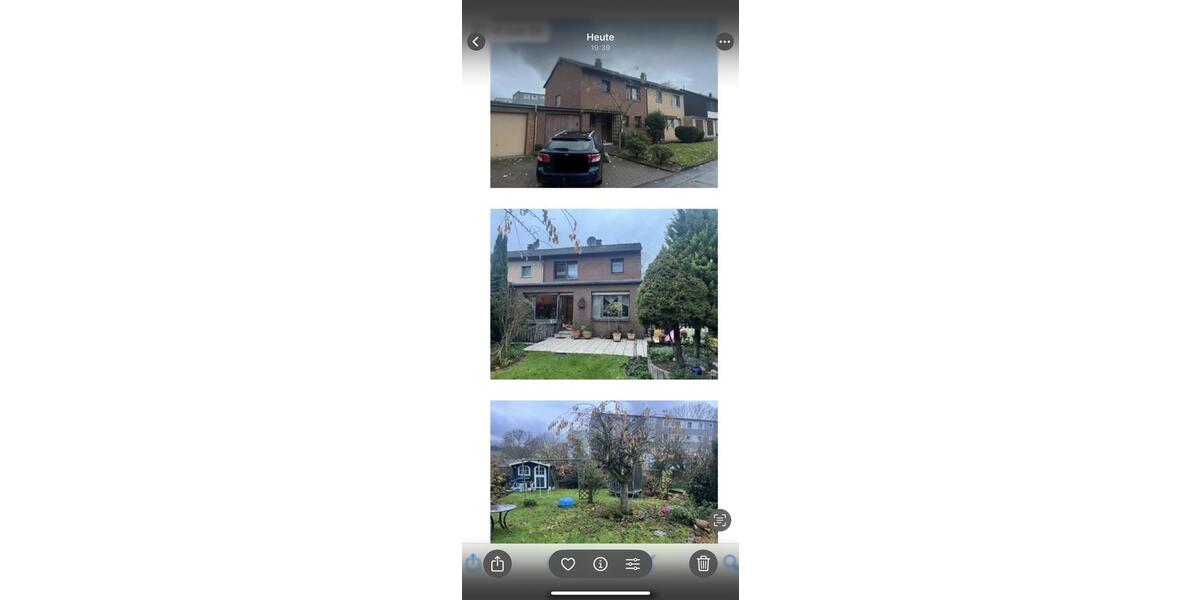Open the more options menu
Screen dimensions: 1200x600
[x=725, y=42]
